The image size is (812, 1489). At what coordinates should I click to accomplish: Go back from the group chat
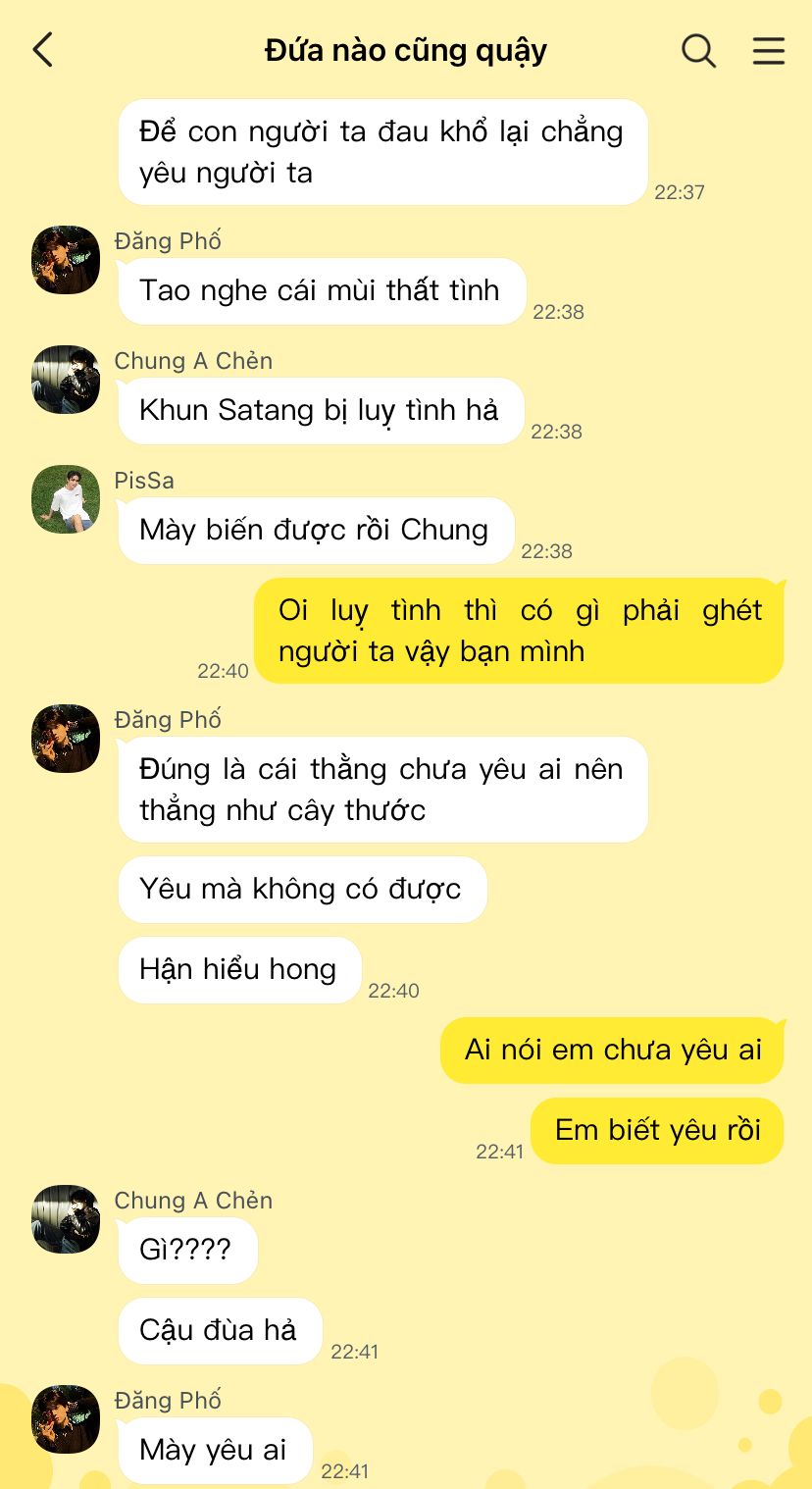pyautogui.click(x=42, y=50)
